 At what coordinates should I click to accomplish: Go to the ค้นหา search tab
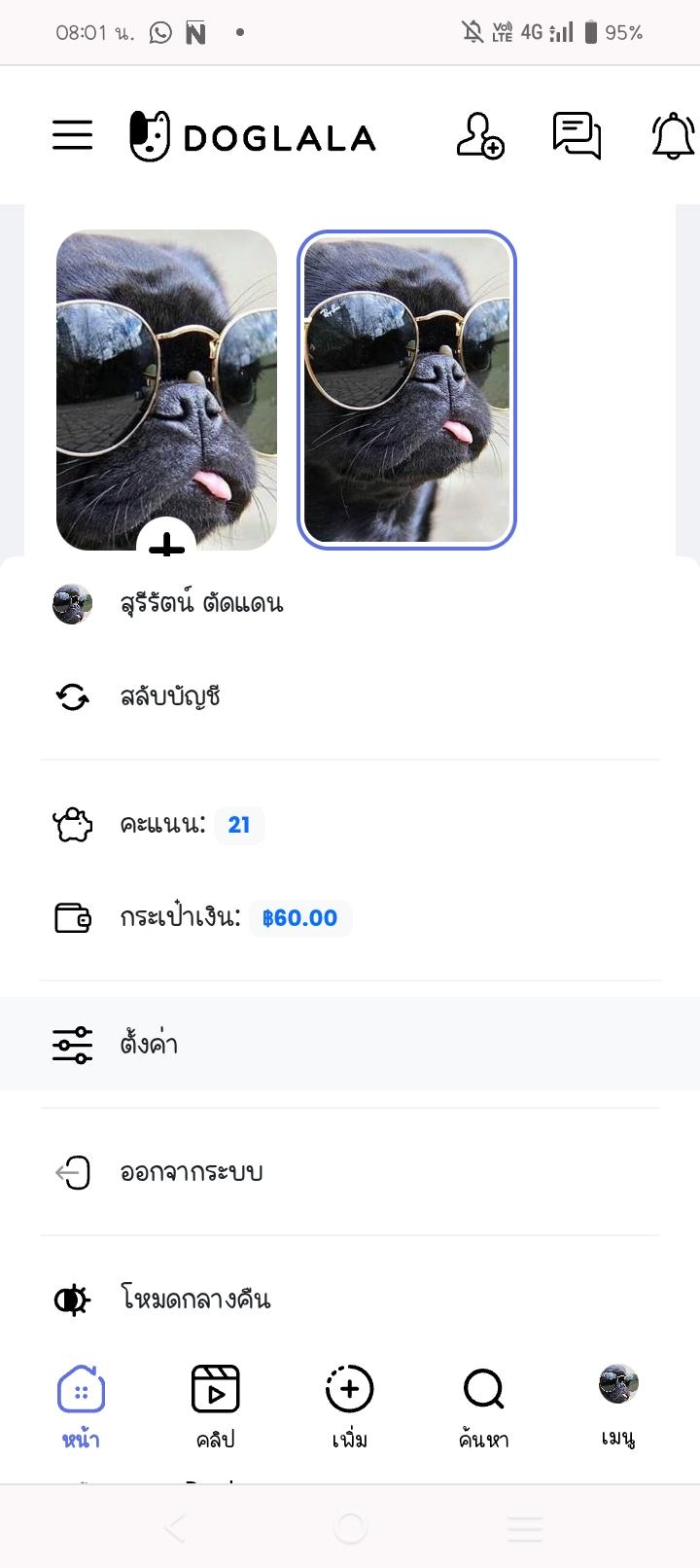(483, 1407)
